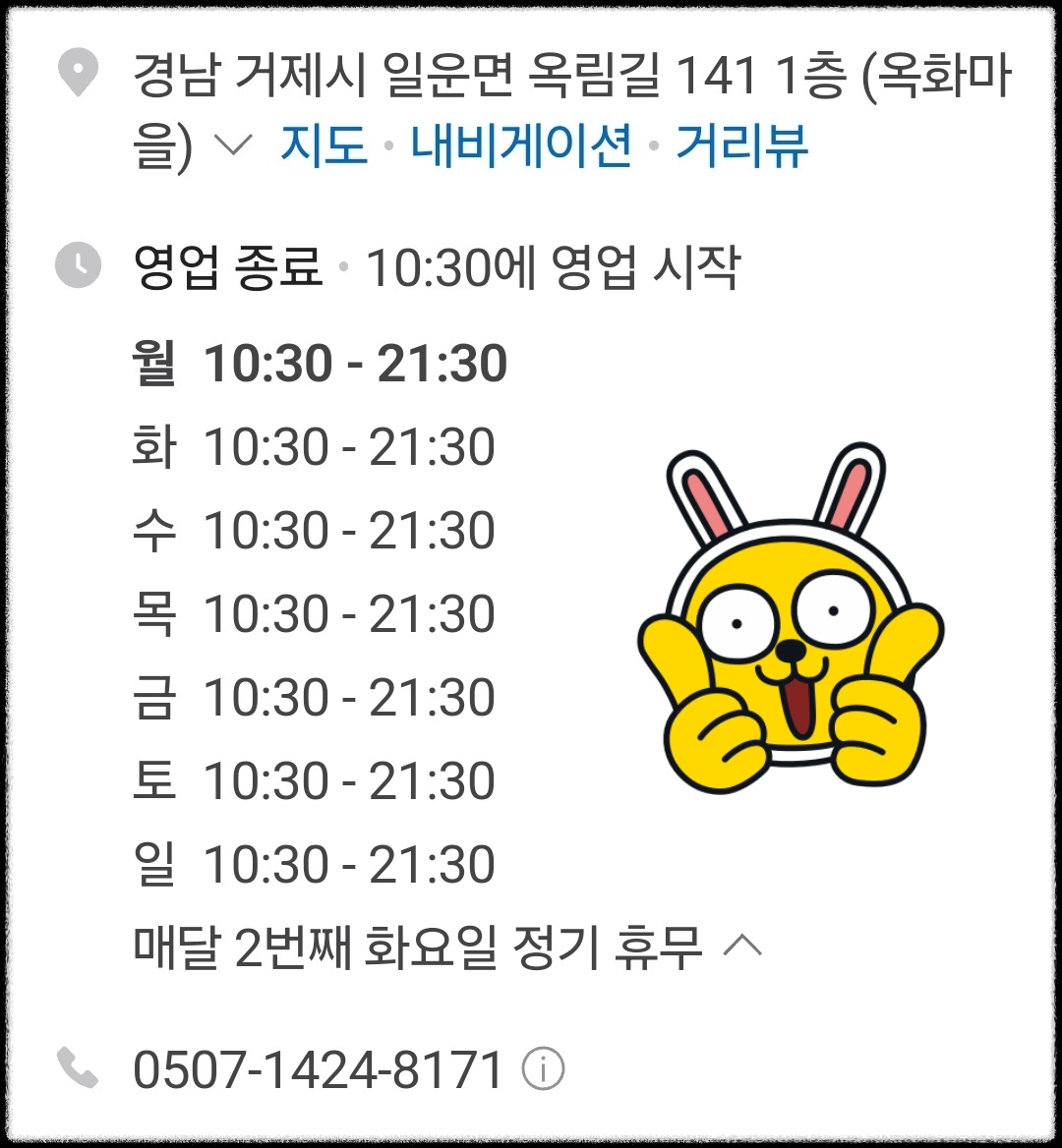Select Monday's business hours entry
The image size is (1062, 1148).
point(320,363)
